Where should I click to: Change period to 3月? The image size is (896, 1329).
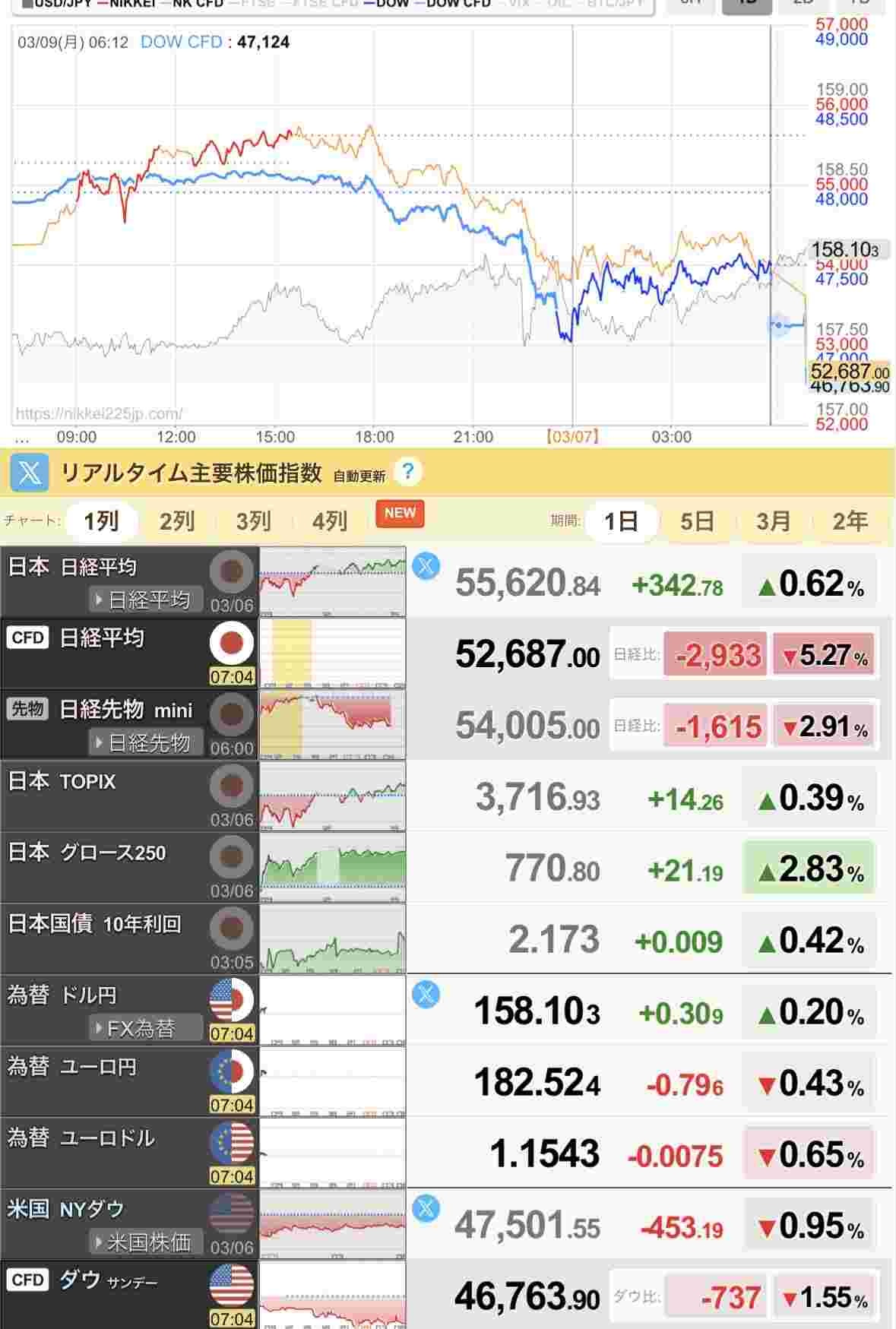click(773, 521)
